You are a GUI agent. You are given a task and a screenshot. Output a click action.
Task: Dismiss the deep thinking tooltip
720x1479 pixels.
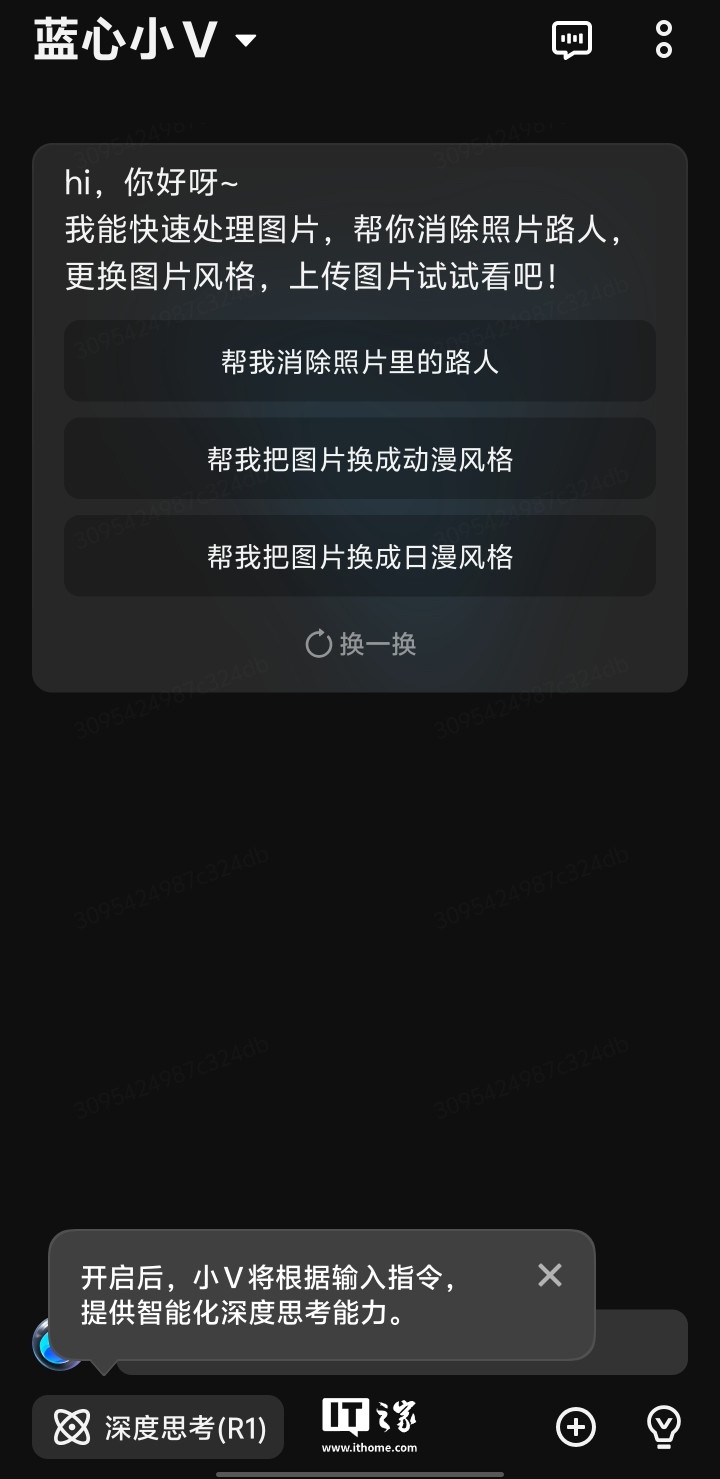(x=550, y=1275)
